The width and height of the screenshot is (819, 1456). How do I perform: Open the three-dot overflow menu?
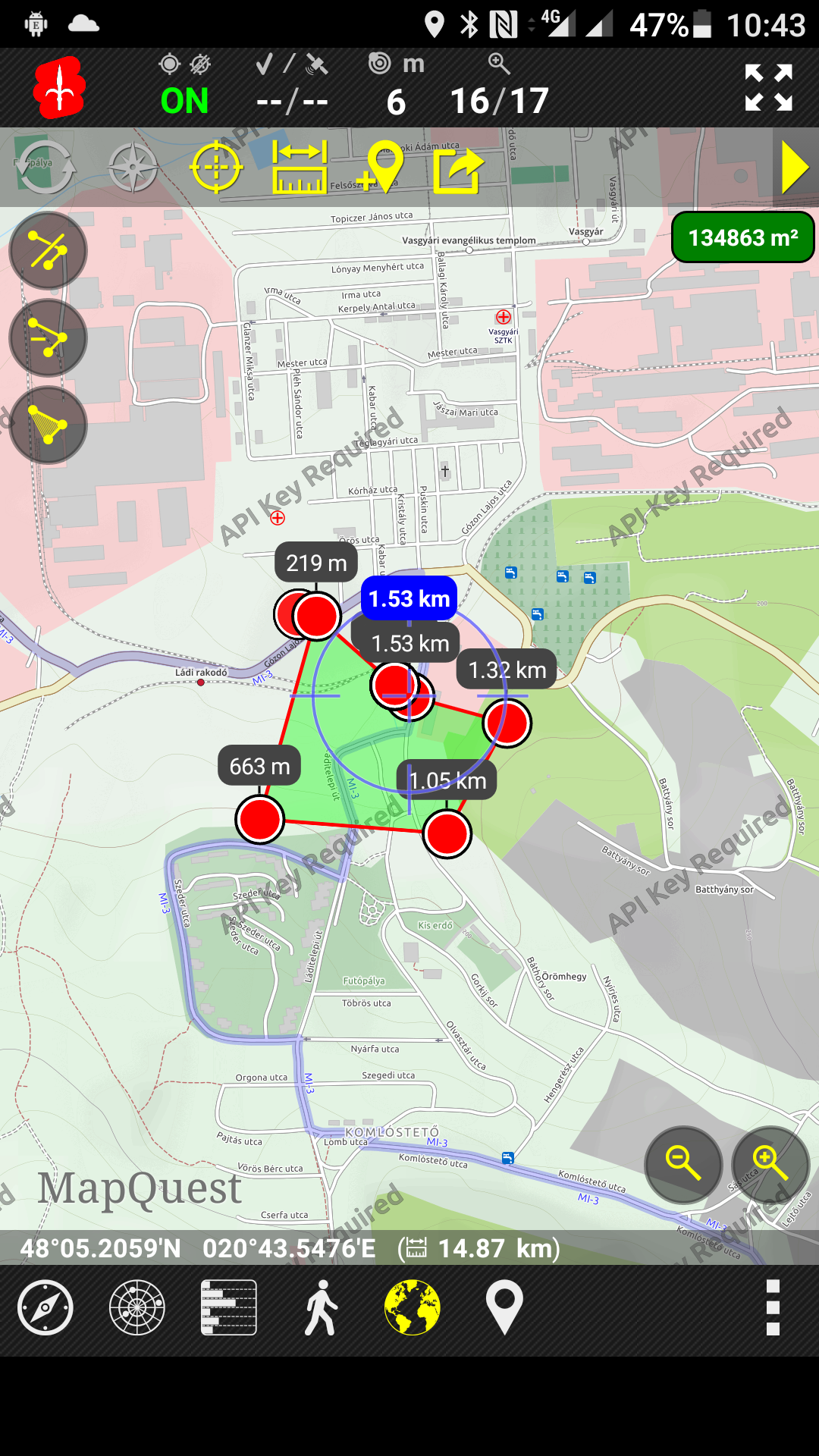pyautogui.click(x=773, y=1307)
